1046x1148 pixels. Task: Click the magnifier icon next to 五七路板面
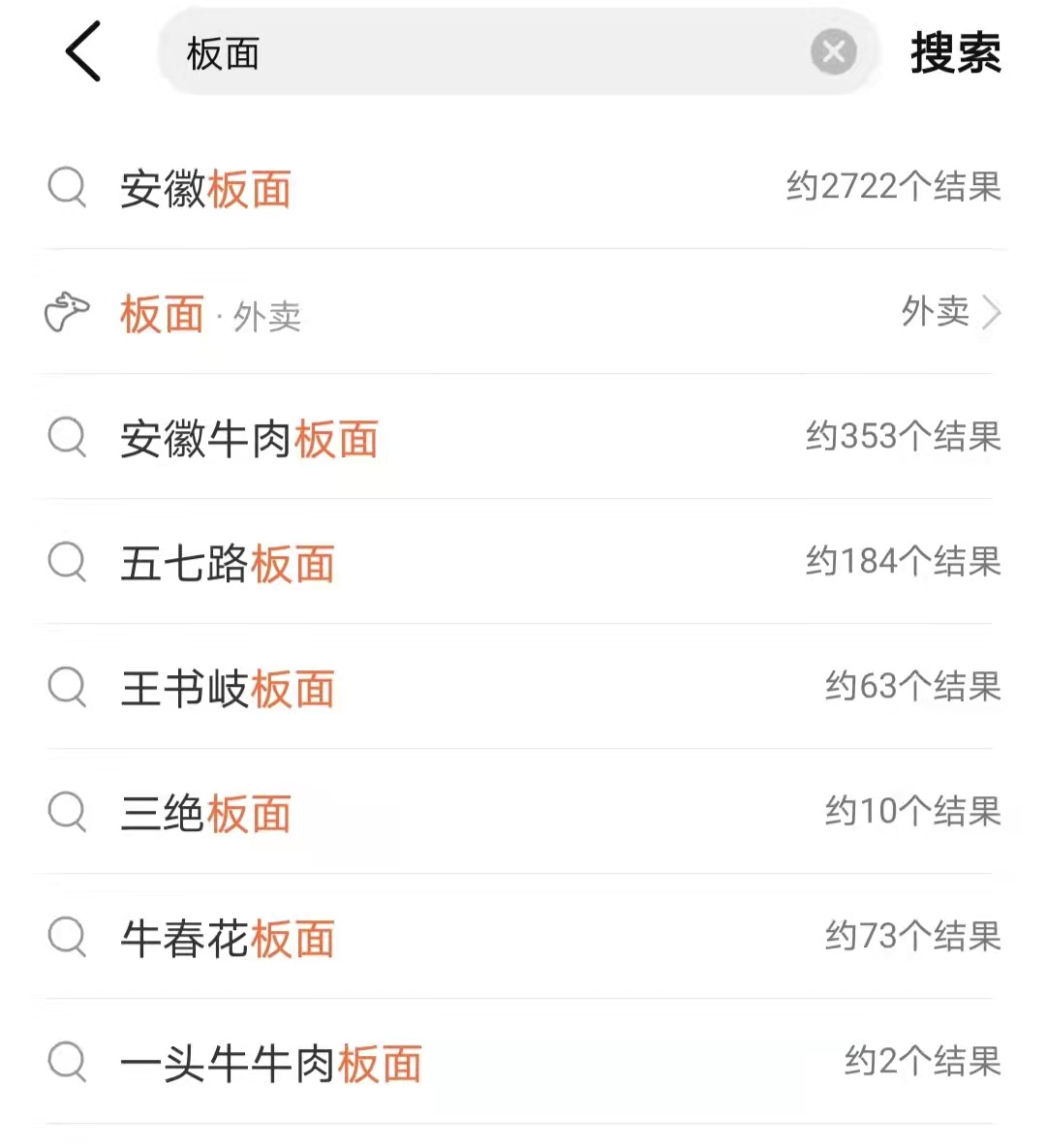66,563
